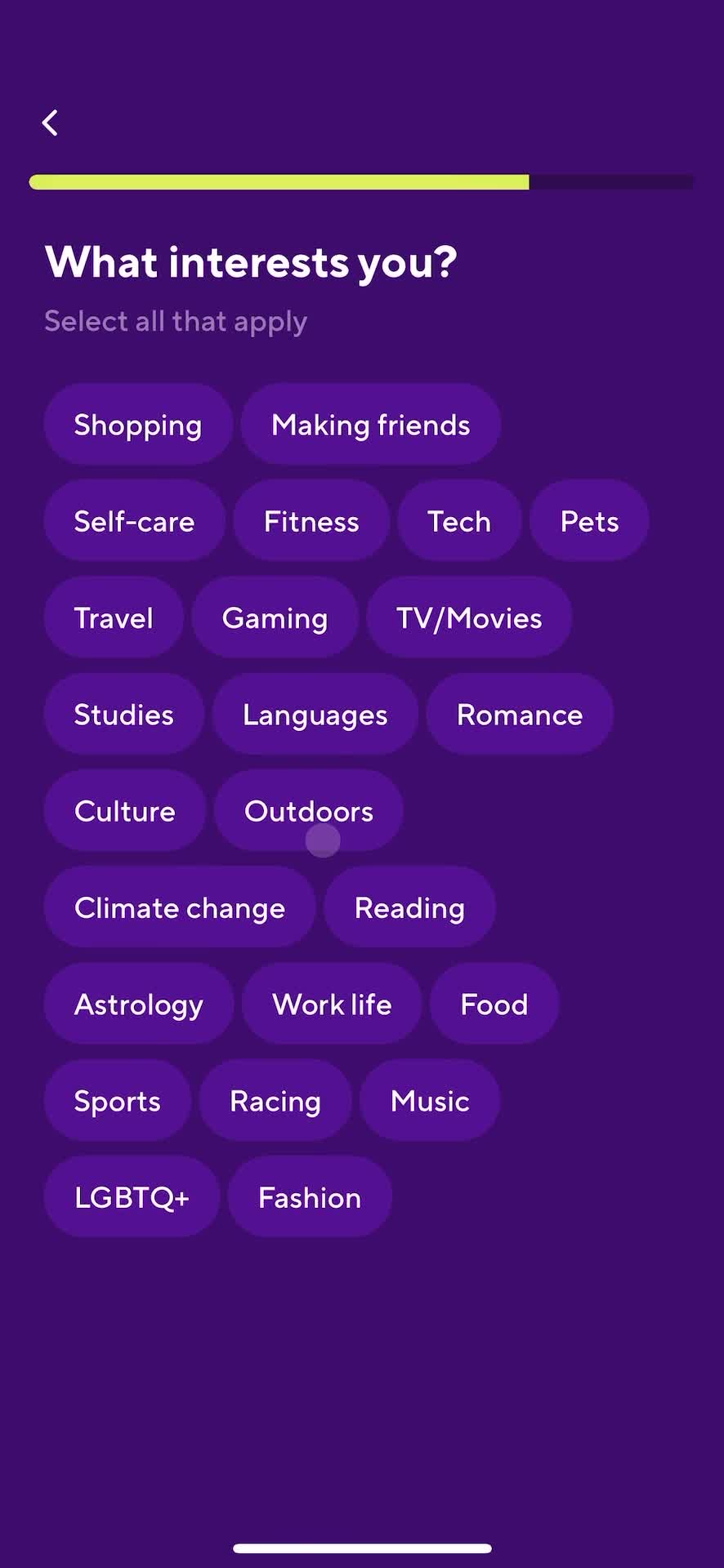Select the Pets chip
This screenshot has height=1568, width=724.
coord(588,520)
